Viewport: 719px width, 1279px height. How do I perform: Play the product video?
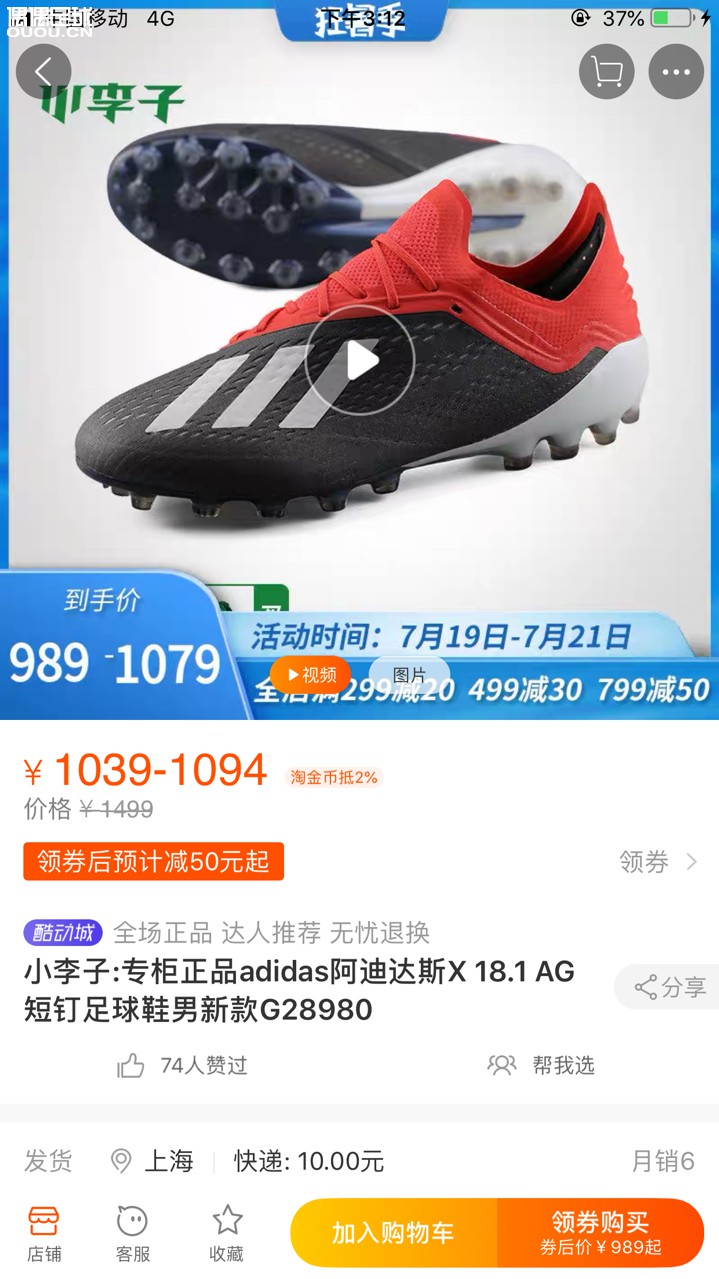[x=360, y=361]
